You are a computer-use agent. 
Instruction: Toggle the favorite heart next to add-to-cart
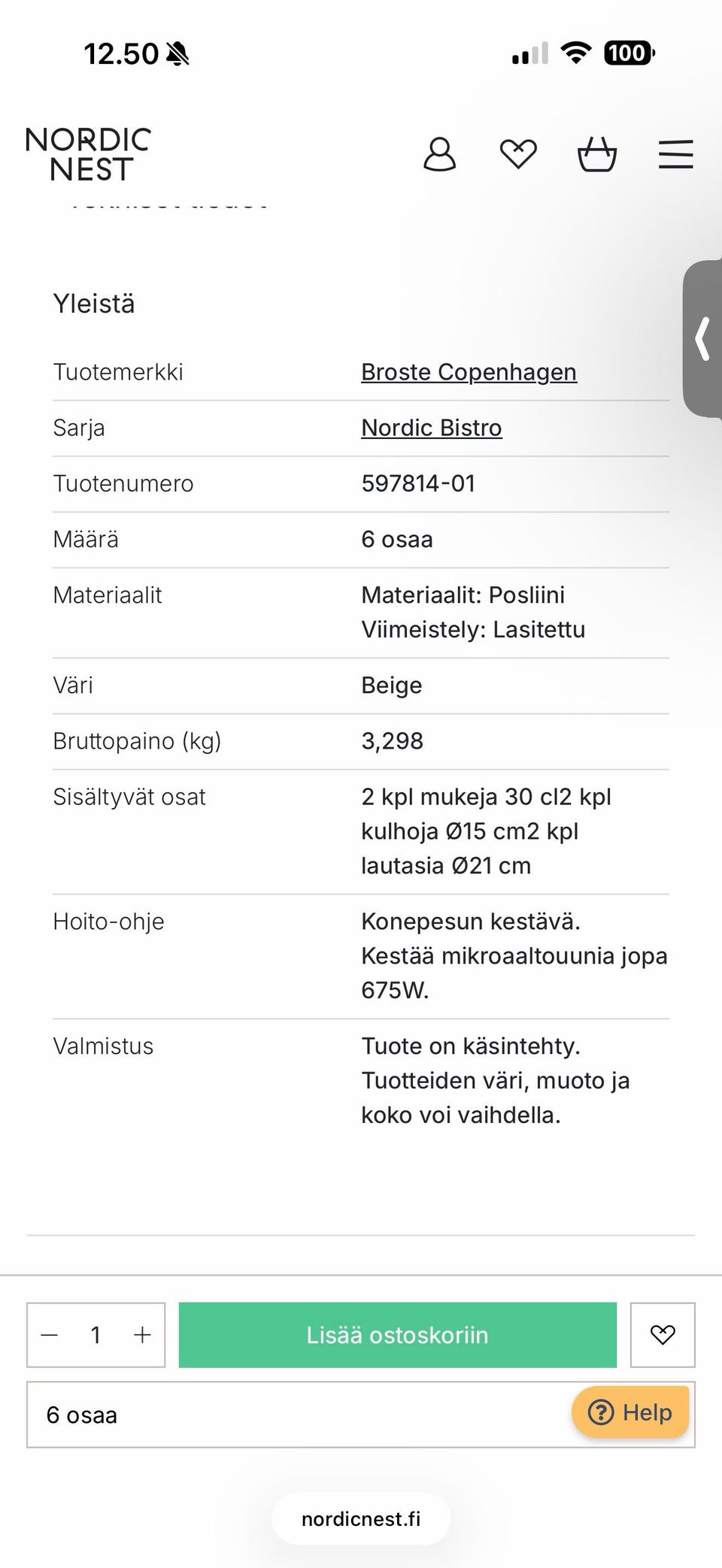pyautogui.click(x=663, y=1334)
